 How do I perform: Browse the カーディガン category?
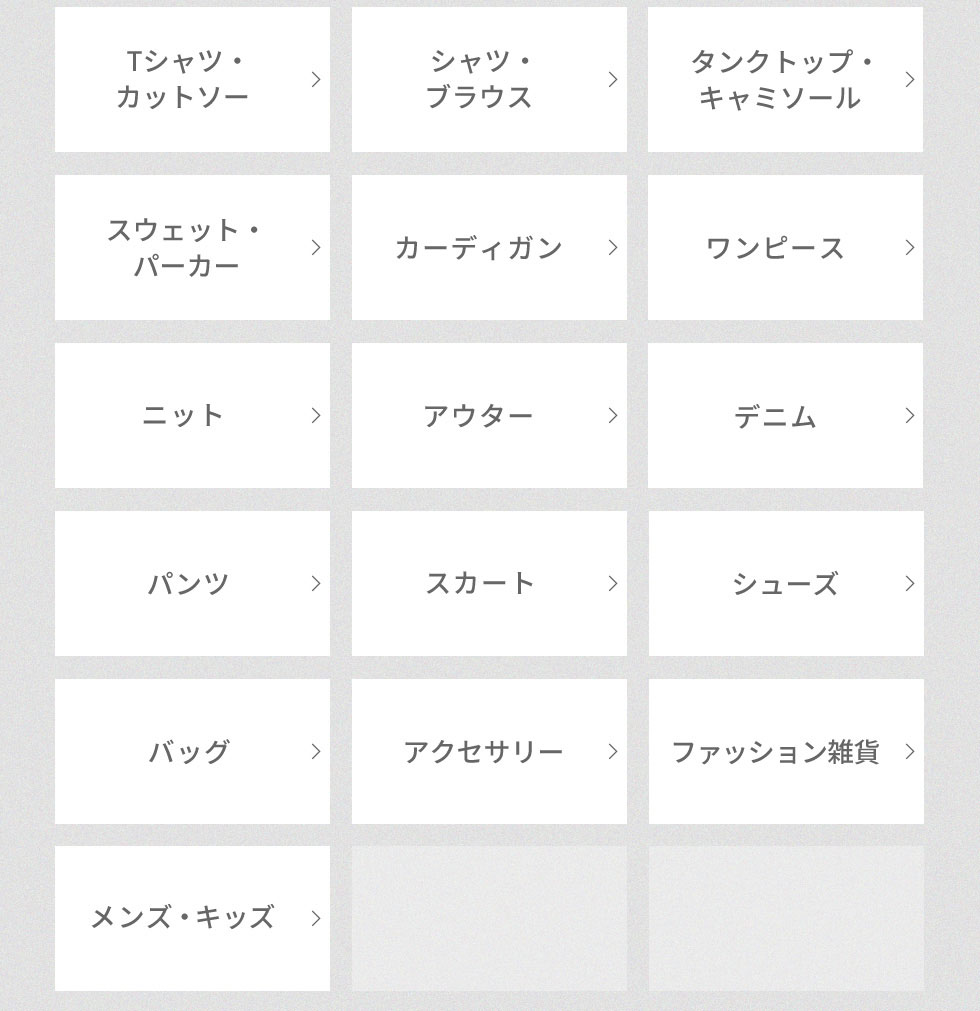tap(489, 248)
